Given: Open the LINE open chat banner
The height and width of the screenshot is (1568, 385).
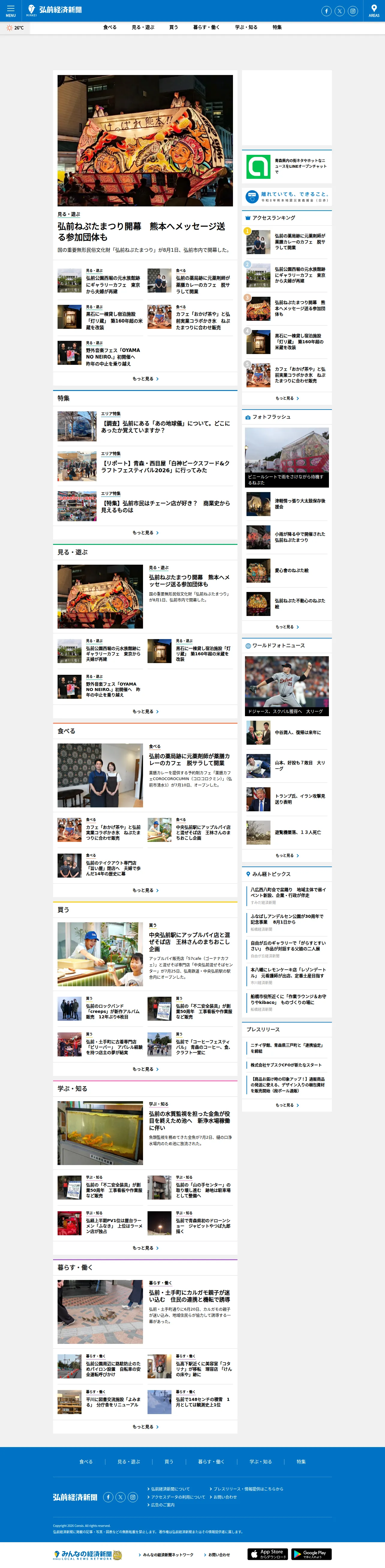Looking at the screenshot, I should tap(287, 166).
